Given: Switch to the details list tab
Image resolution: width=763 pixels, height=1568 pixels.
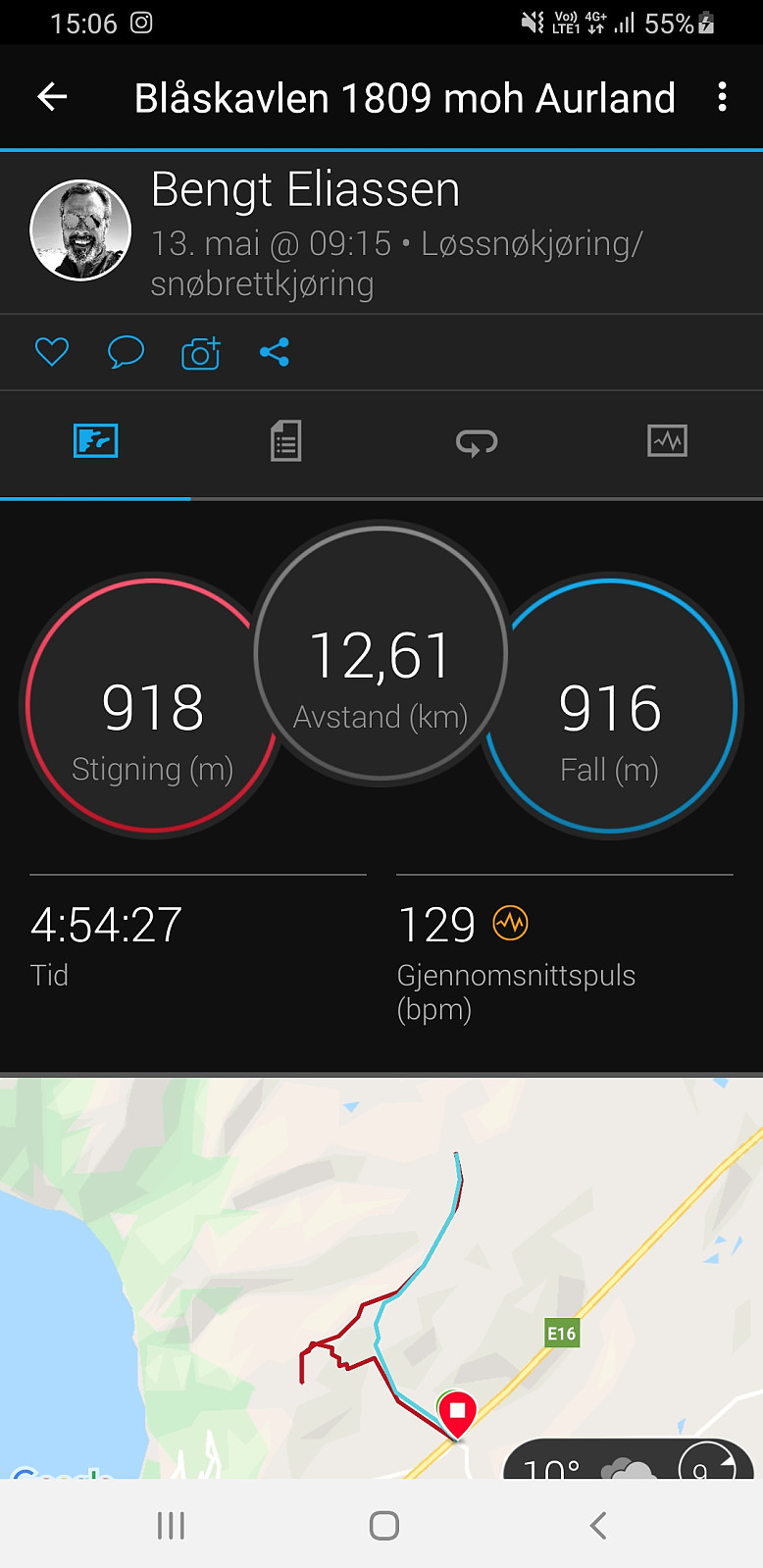Looking at the screenshot, I should point(285,441).
